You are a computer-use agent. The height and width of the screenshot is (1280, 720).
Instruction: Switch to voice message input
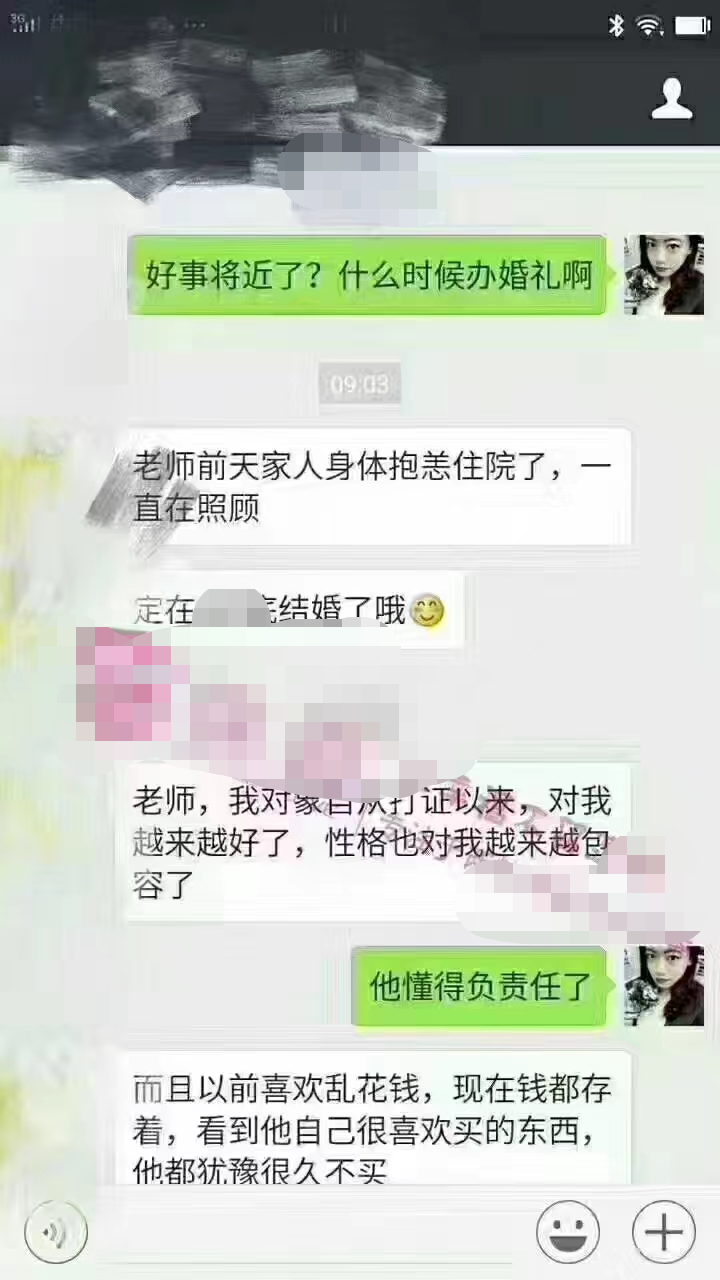coord(56,1232)
